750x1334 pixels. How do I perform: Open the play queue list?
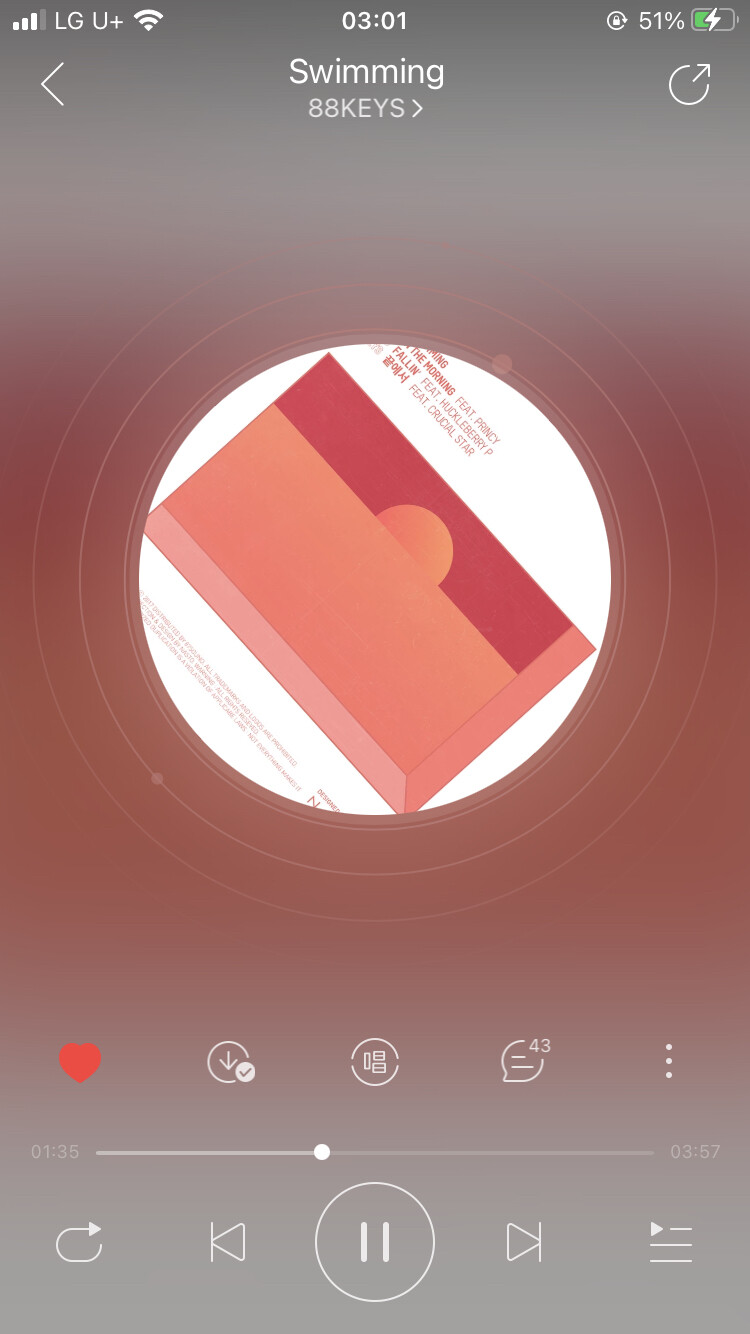[670, 1242]
